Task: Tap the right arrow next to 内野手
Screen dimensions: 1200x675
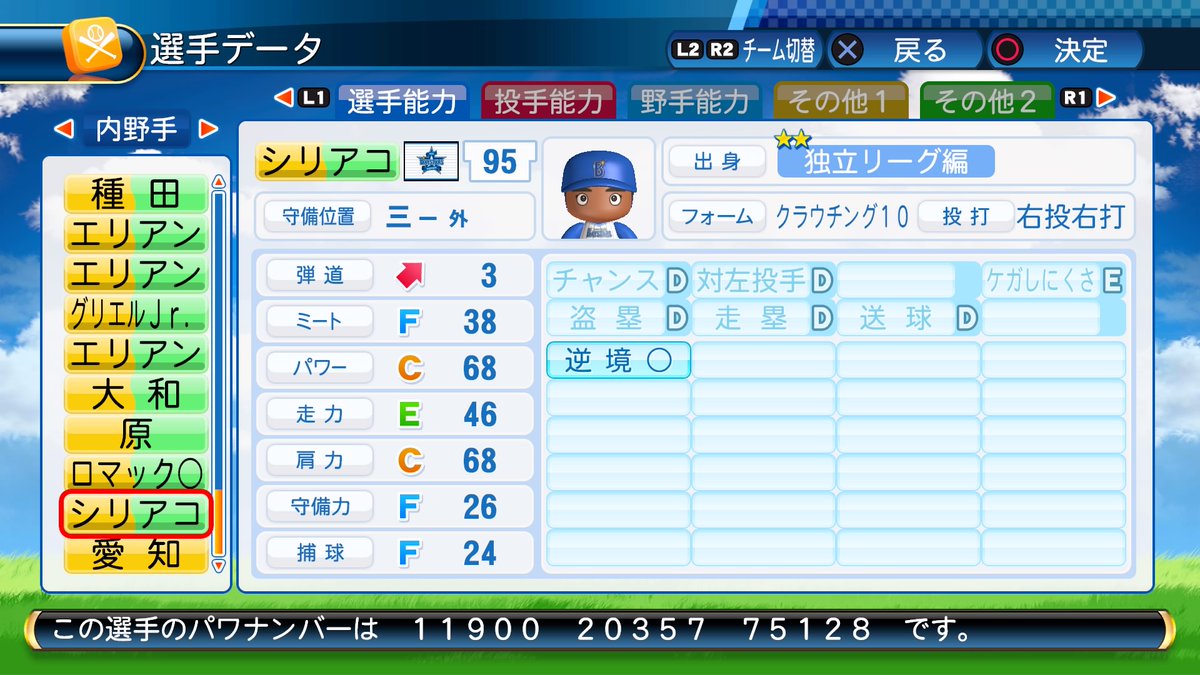Action: click(x=208, y=129)
